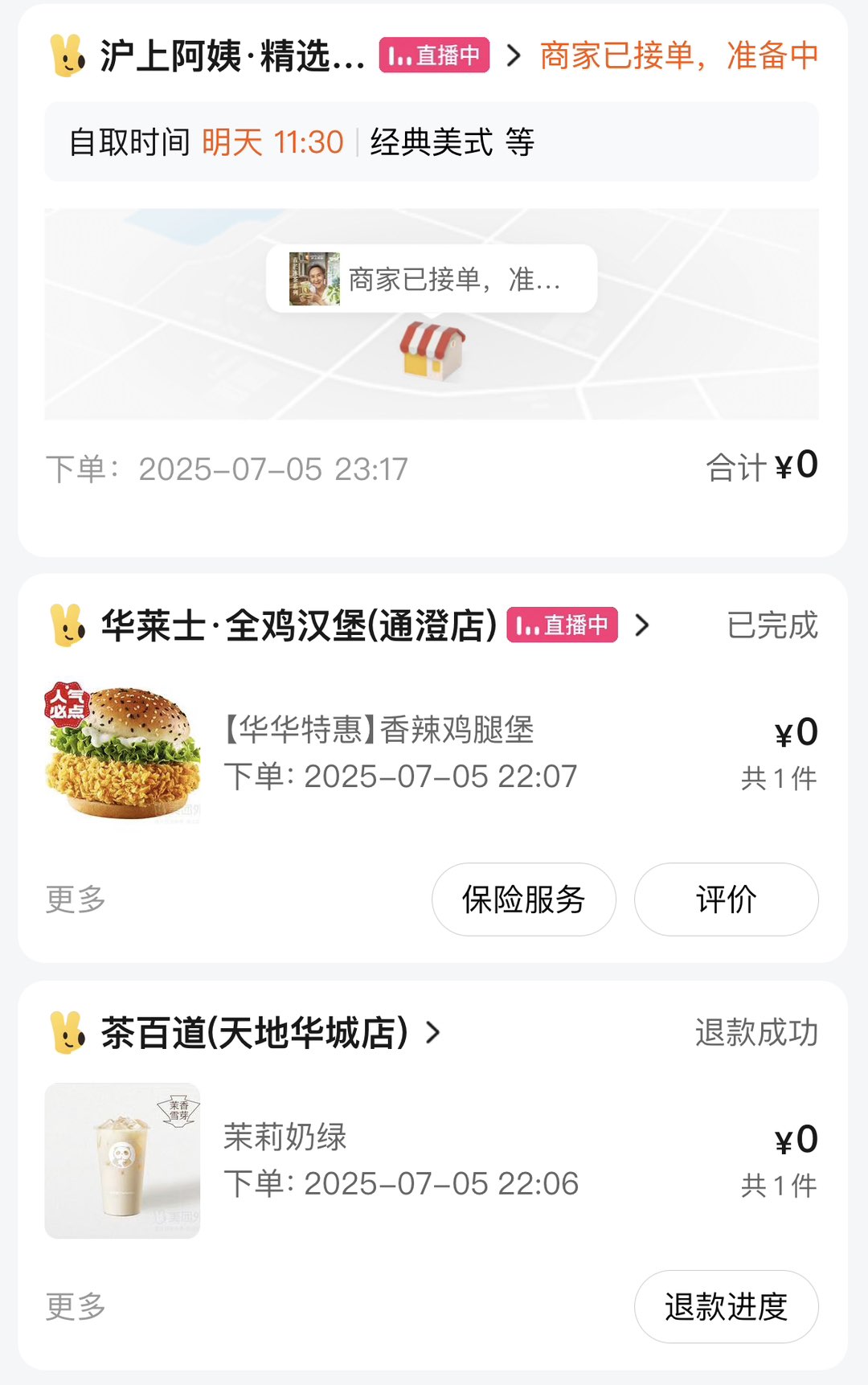
Task: Tap the 直播中 badge next to 华莱士
Action: point(562,625)
